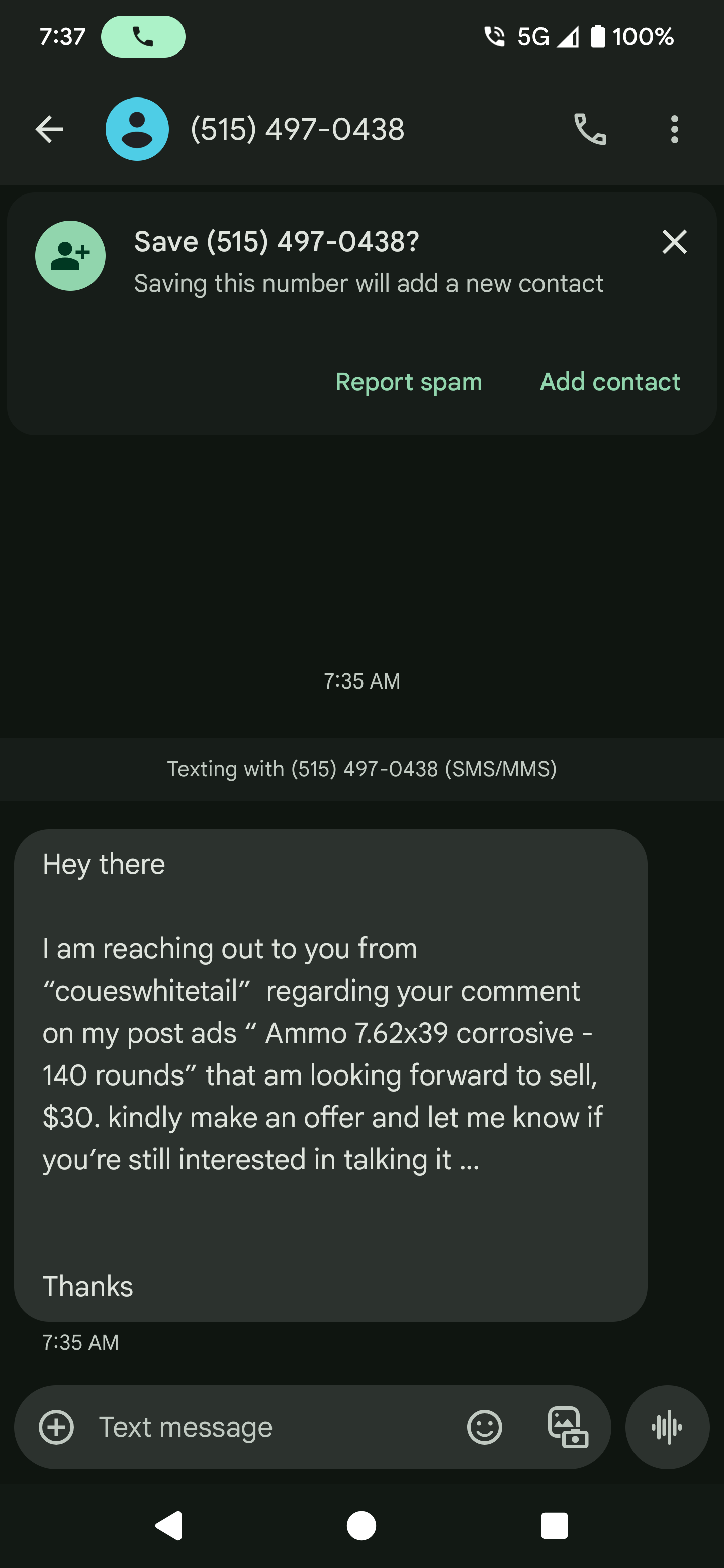The width and height of the screenshot is (724, 1568).
Task: Open the plus attachment menu
Action: [57, 1427]
